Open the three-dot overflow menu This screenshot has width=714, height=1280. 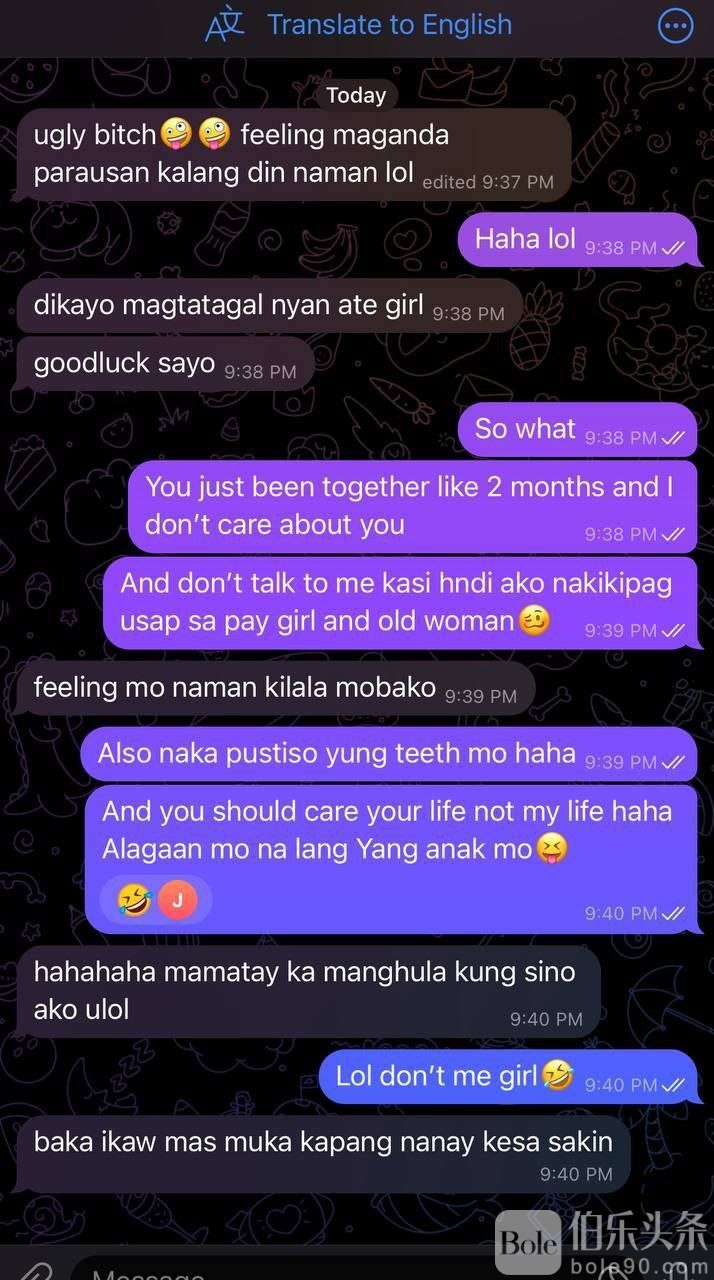click(x=676, y=26)
